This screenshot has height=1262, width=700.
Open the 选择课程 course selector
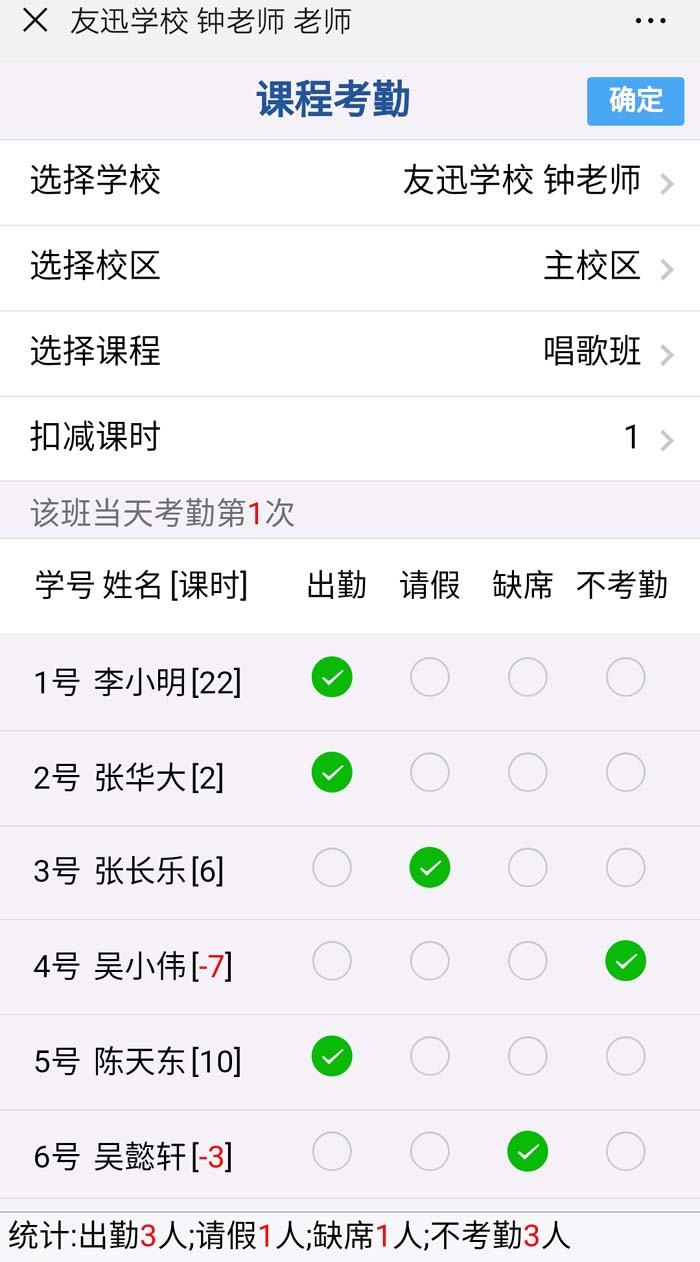(x=350, y=352)
